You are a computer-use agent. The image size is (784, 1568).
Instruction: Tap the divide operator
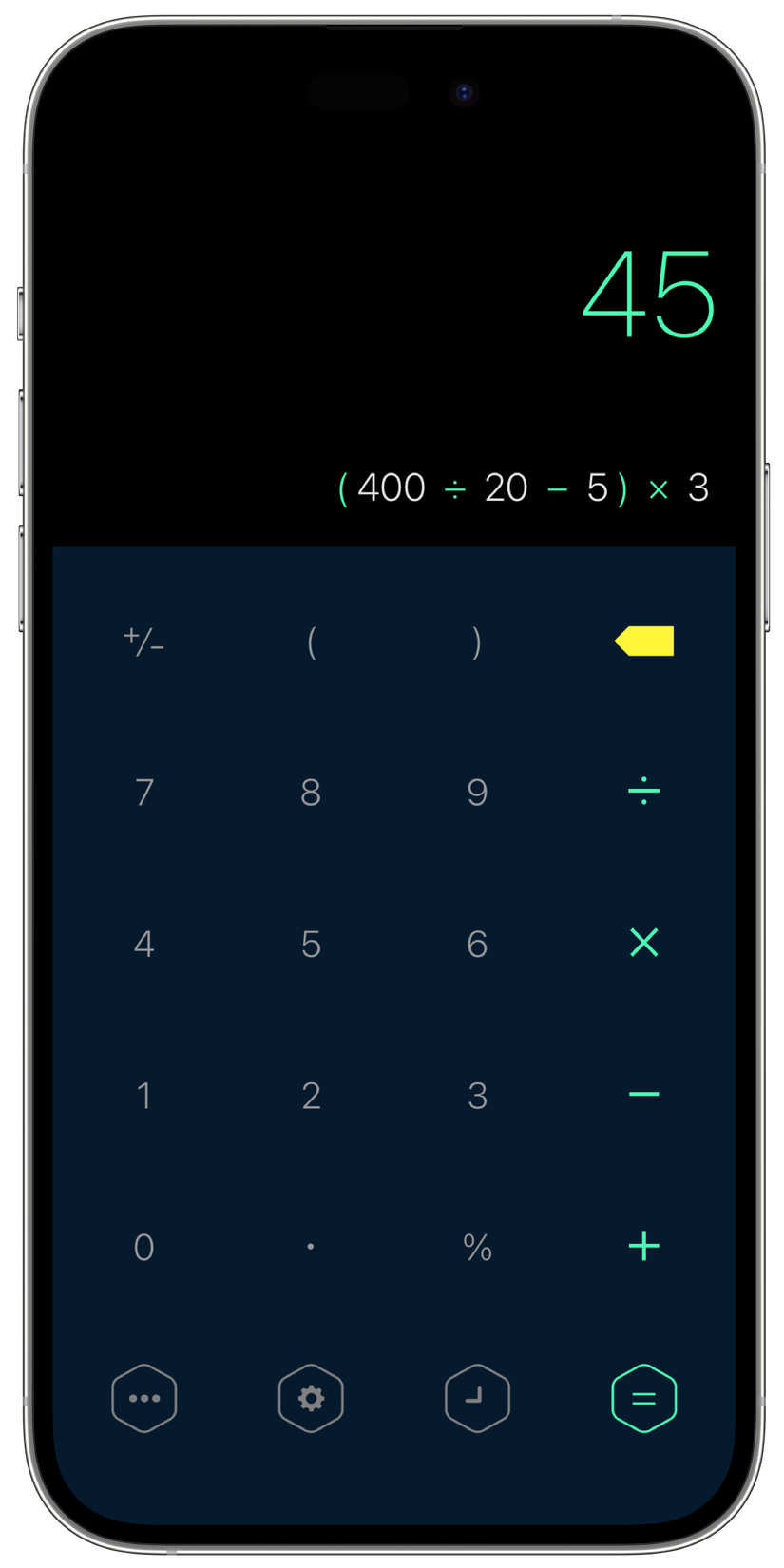click(x=644, y=791)
